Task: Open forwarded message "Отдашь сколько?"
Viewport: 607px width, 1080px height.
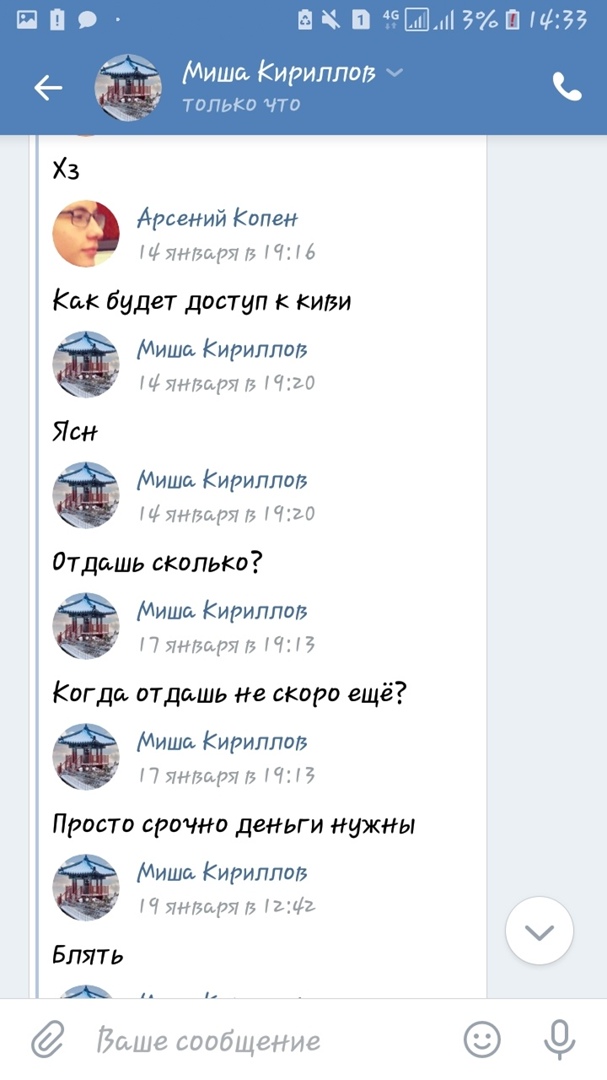Action: [x=158, y=563]
